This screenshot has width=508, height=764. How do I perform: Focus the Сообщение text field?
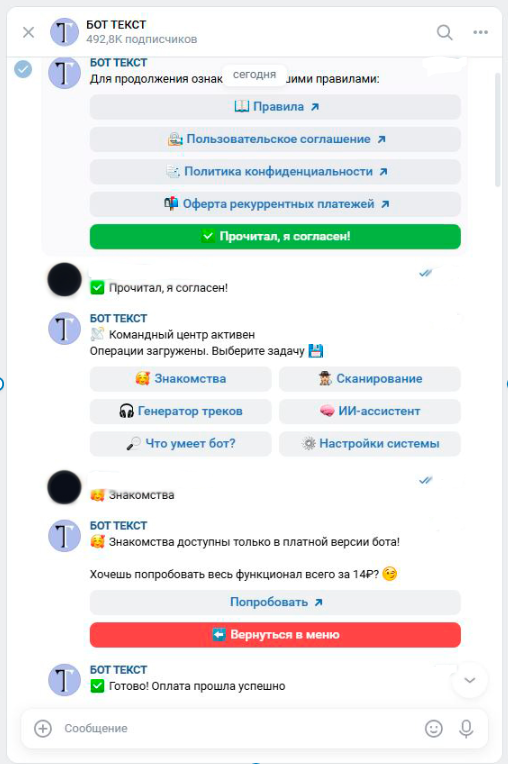coord(239,728)
